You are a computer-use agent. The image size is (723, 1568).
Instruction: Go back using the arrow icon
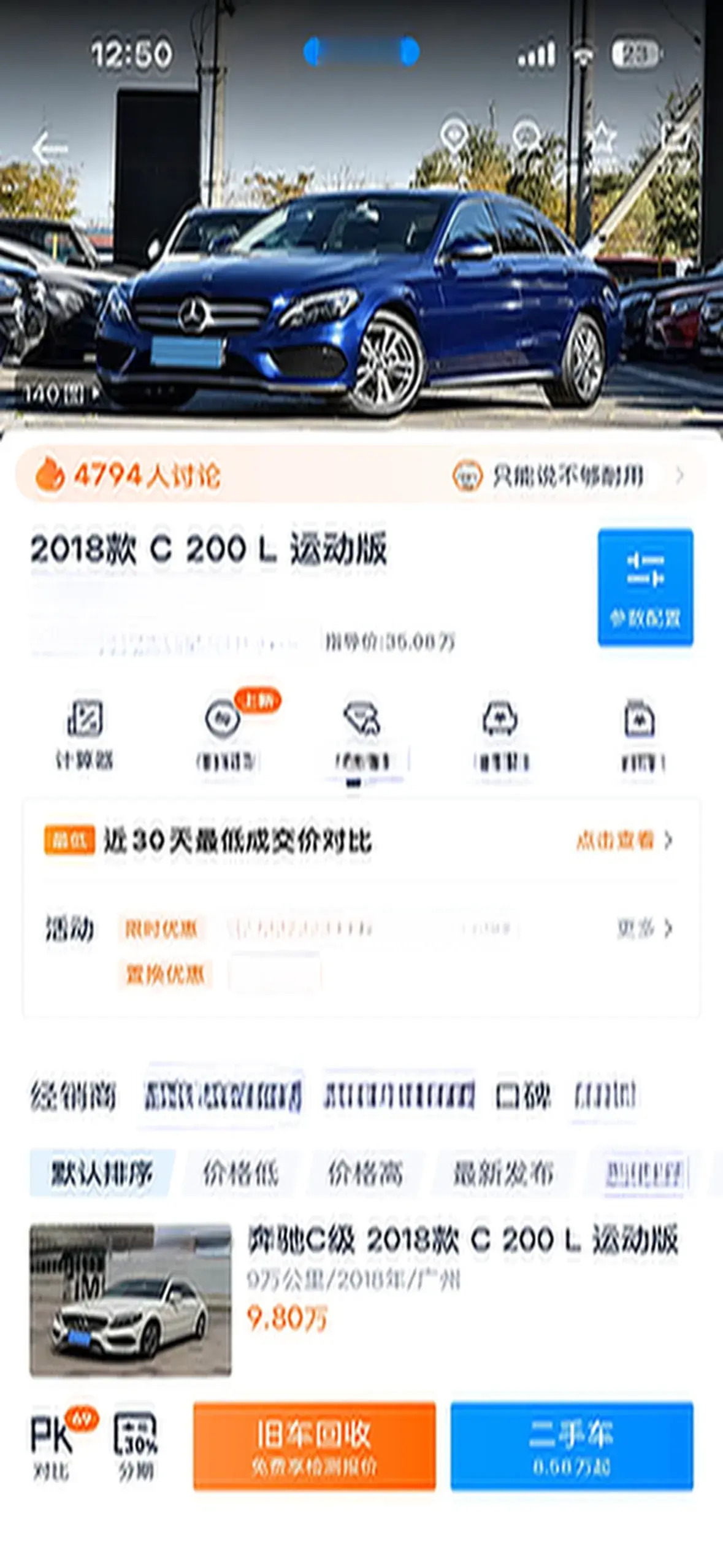(49, 148)
